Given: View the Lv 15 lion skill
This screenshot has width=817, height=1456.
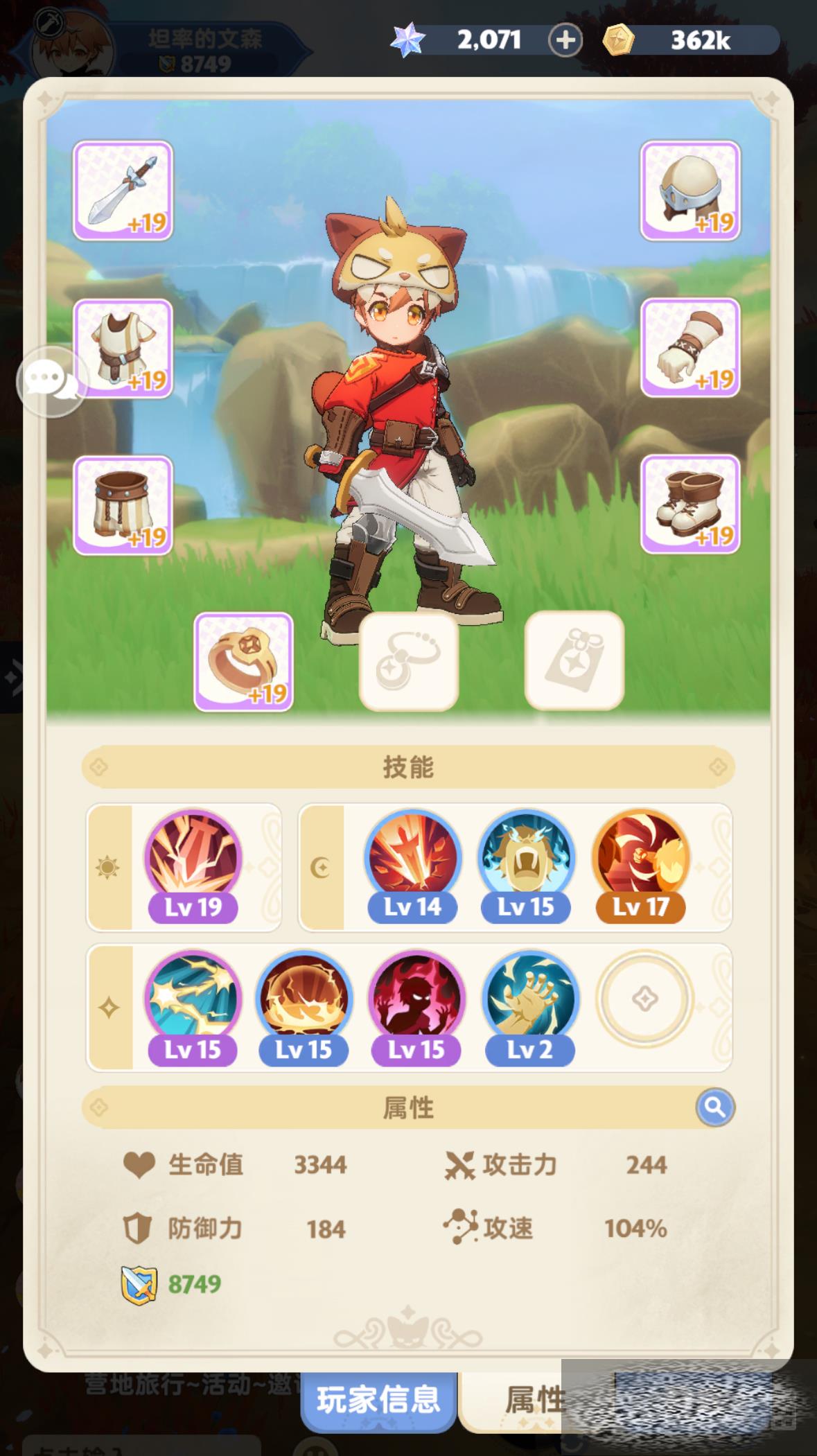Looking at the screenshot, I should click(527, 859).
